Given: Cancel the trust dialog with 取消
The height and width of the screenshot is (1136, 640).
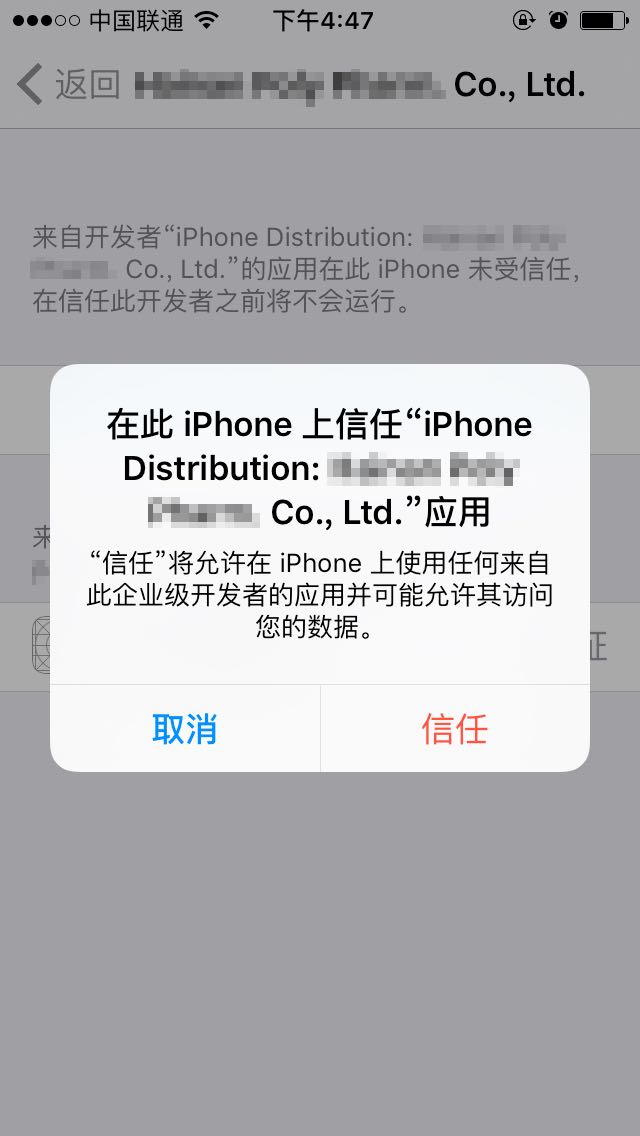Looking at the screenshot, I should [185, 729].
